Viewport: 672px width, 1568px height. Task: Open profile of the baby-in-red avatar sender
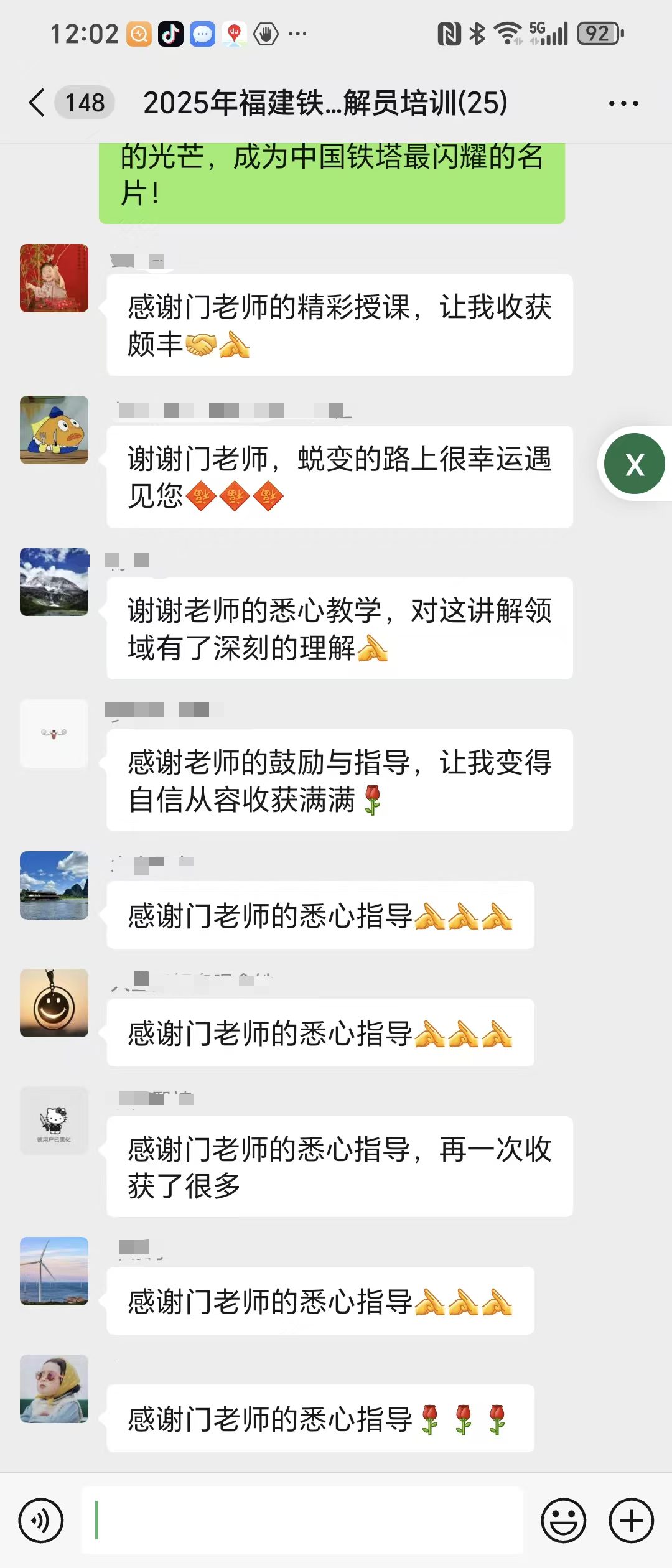[54, 278]
